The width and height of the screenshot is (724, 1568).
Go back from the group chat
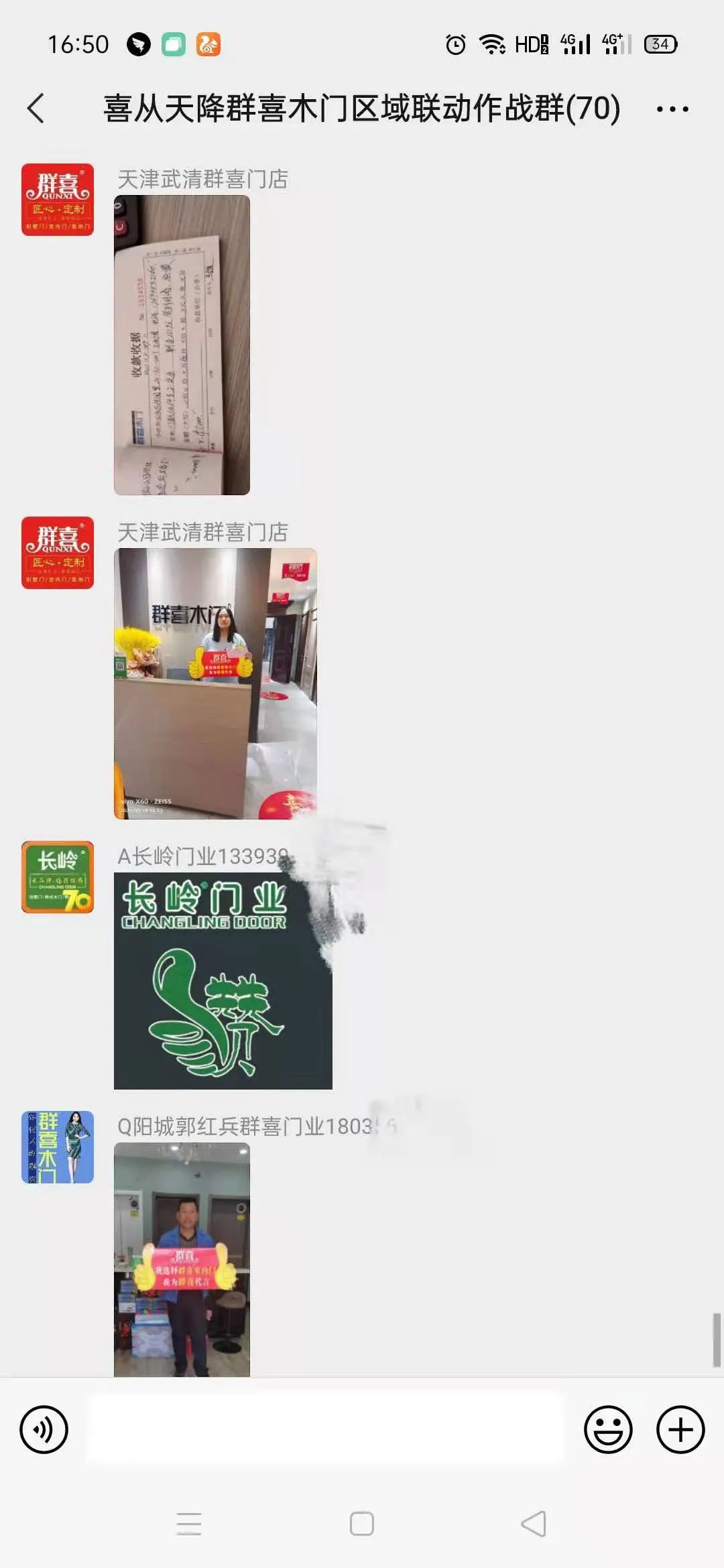coord(36,109)
